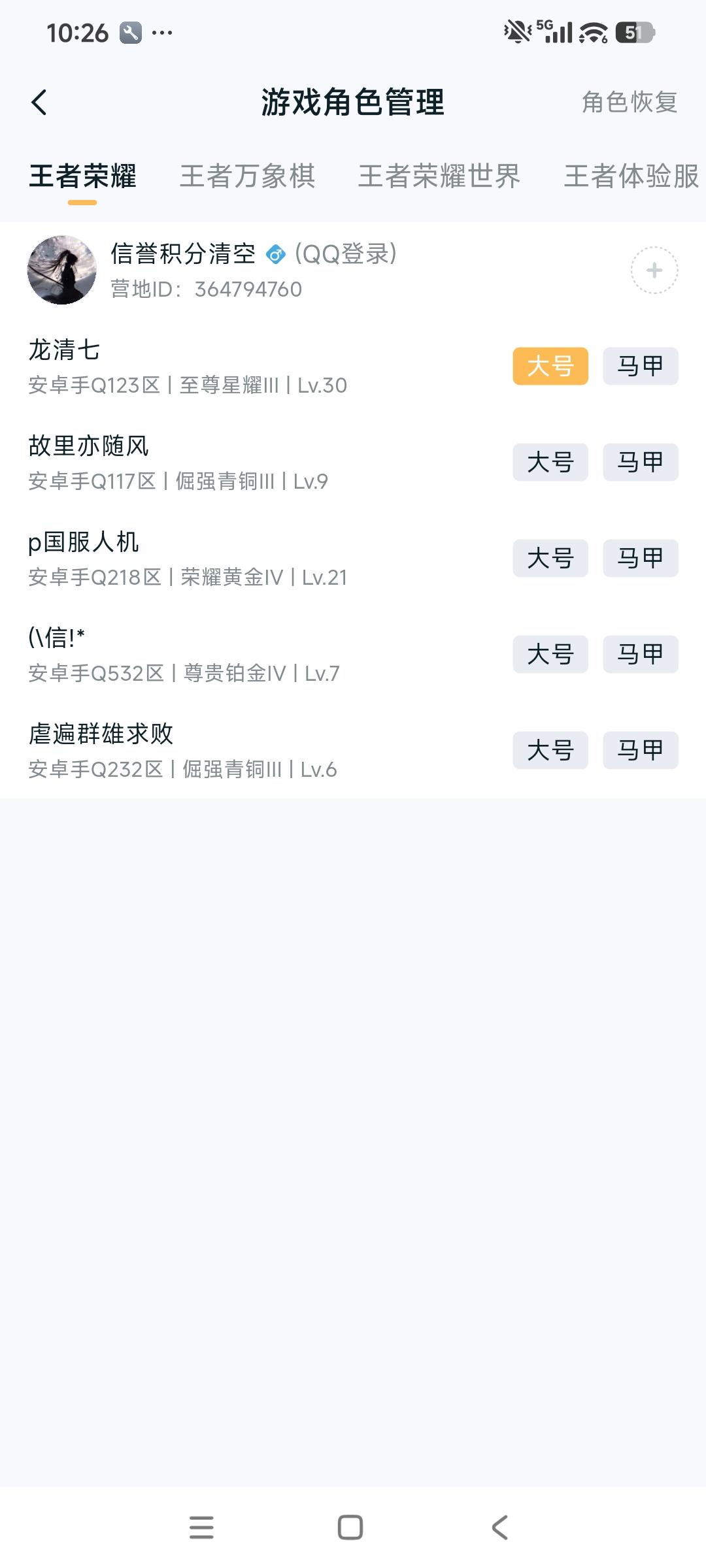Mark 虐遍群雄求败 as 大号
This screenshot has width=706, height=1568.
pos(550,750)
